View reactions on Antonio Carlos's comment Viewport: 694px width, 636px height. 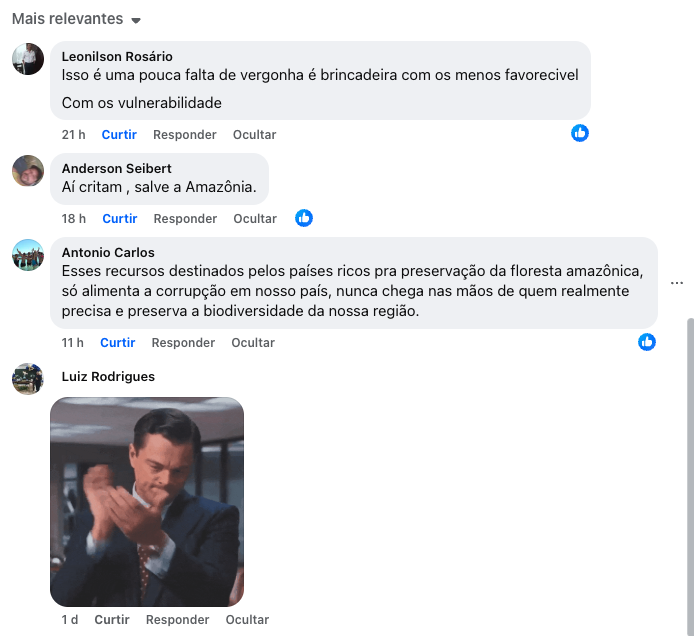click(647, 342)
